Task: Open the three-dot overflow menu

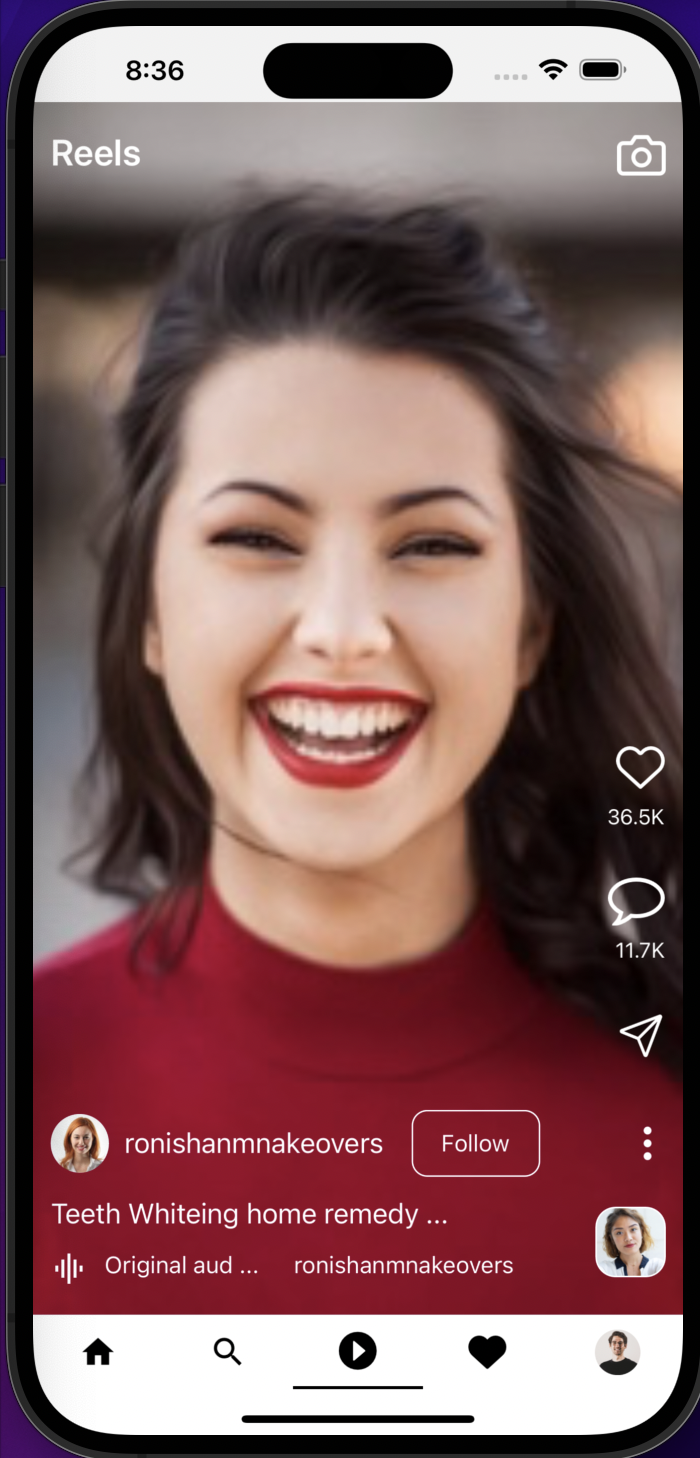Action: pos(648,1143)
